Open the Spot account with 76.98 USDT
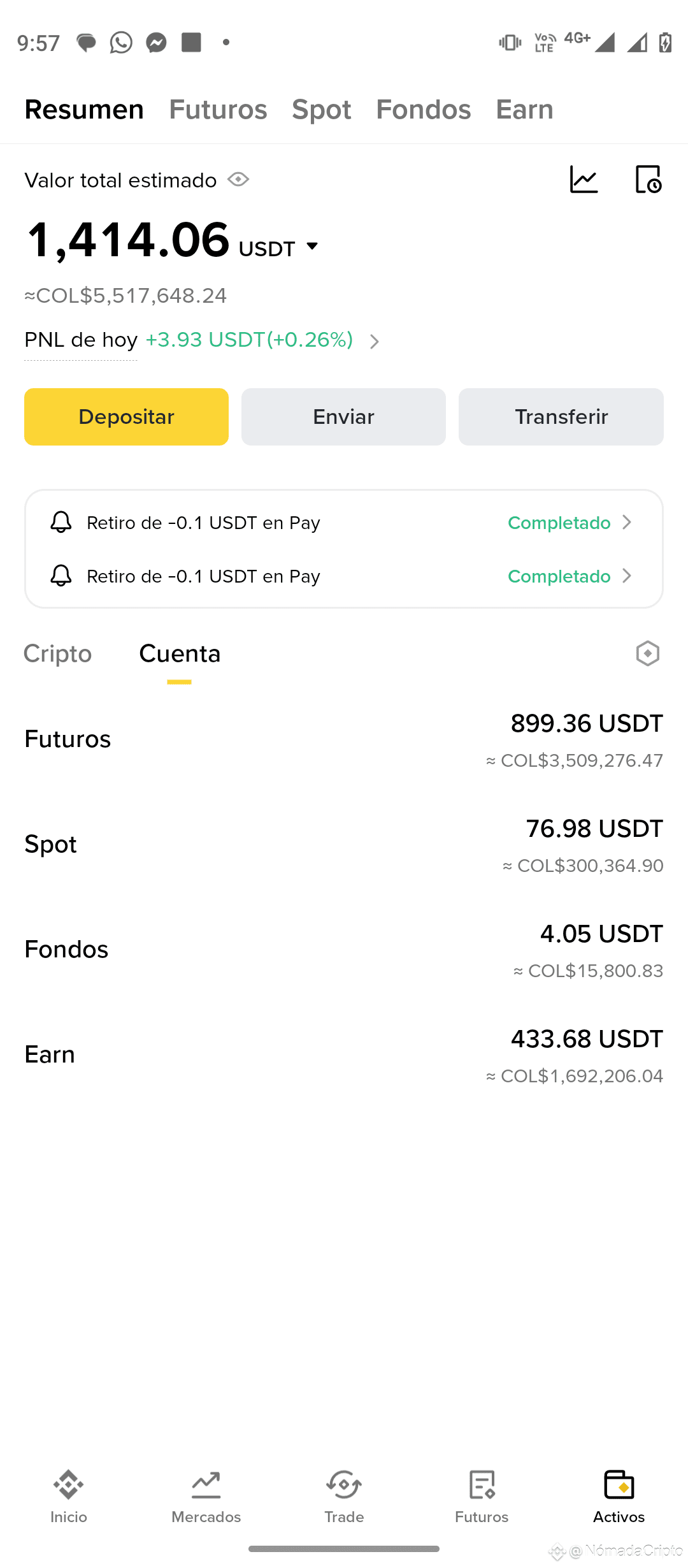 (x=344, y=845)
